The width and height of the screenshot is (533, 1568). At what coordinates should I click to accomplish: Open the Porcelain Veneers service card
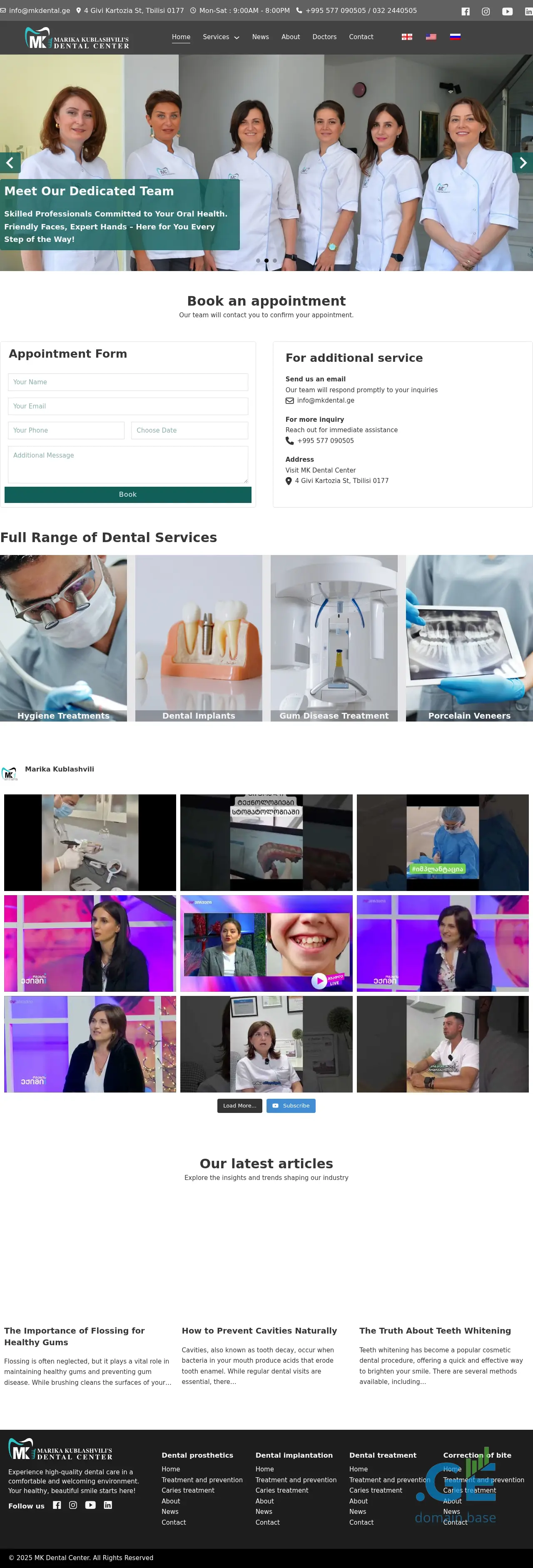pyautogui.click(x=469, y=638)
